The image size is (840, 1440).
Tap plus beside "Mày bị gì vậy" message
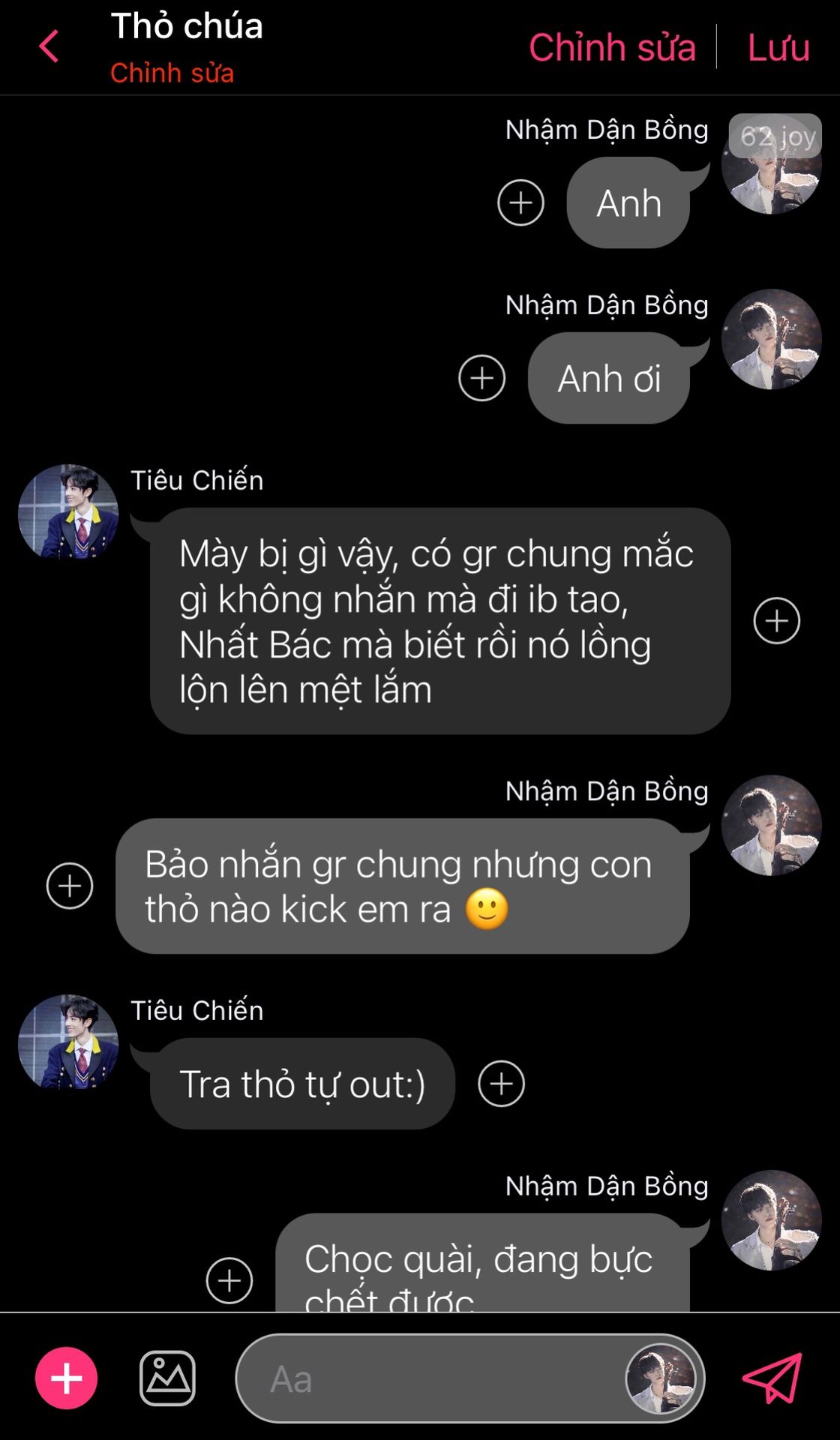pos(776,621)
